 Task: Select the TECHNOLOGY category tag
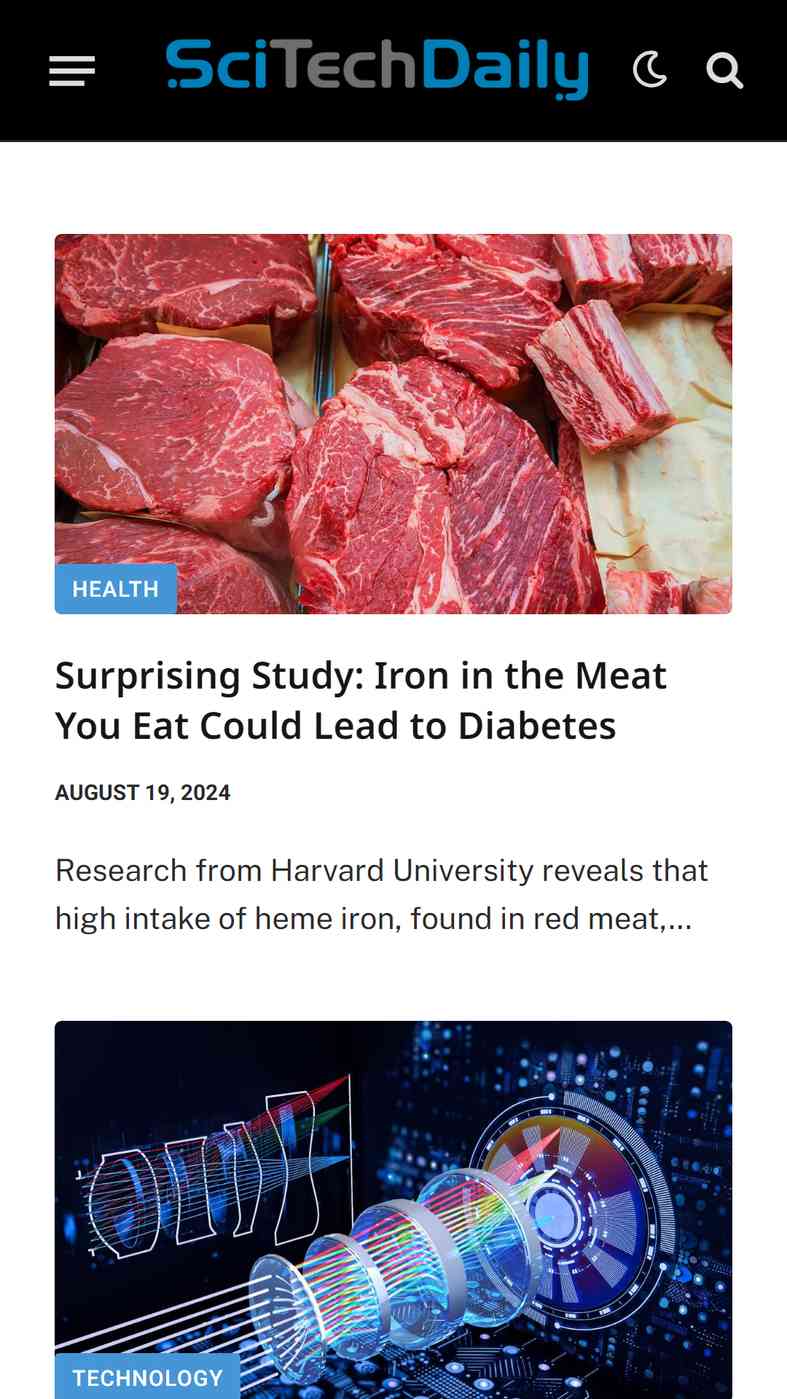click(x=147, y=1377)
